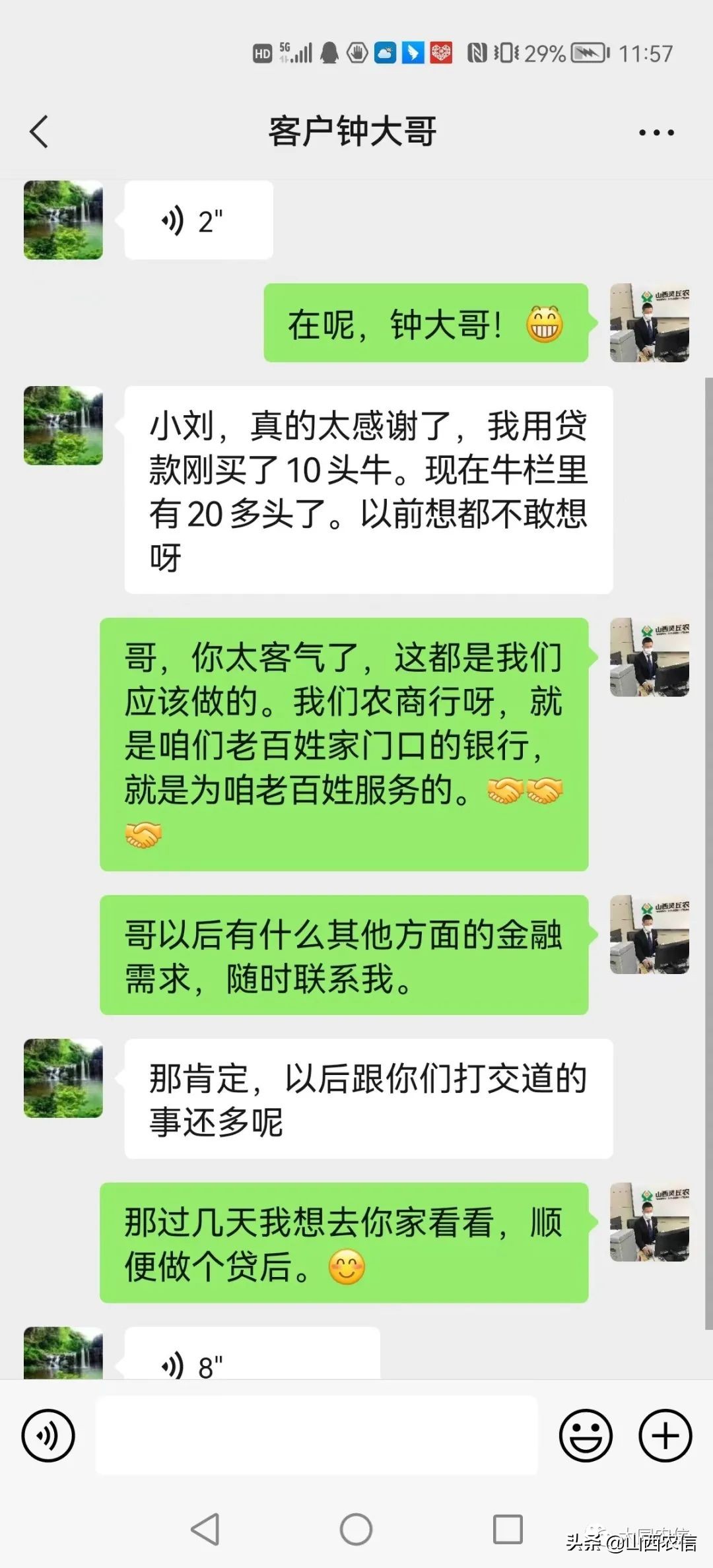This screenshot has width=713, height=1568.
Task: Tap your own profile avatar
Action: pyautogui.click(x=649, y=323)
